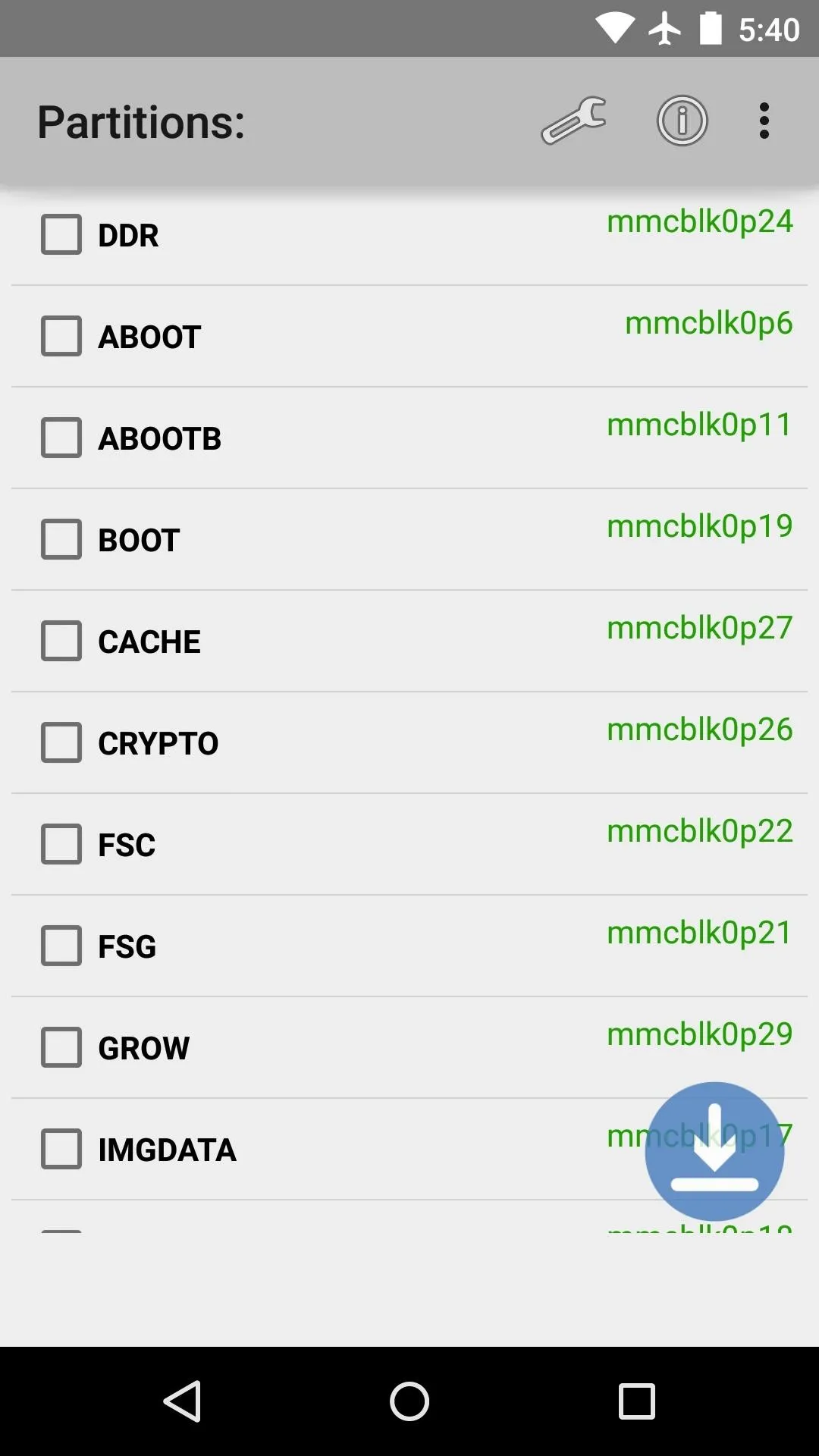Select the IMGDATA partition checkbox
Screen dimensions: 819x1456
[x=61, y=1149]
